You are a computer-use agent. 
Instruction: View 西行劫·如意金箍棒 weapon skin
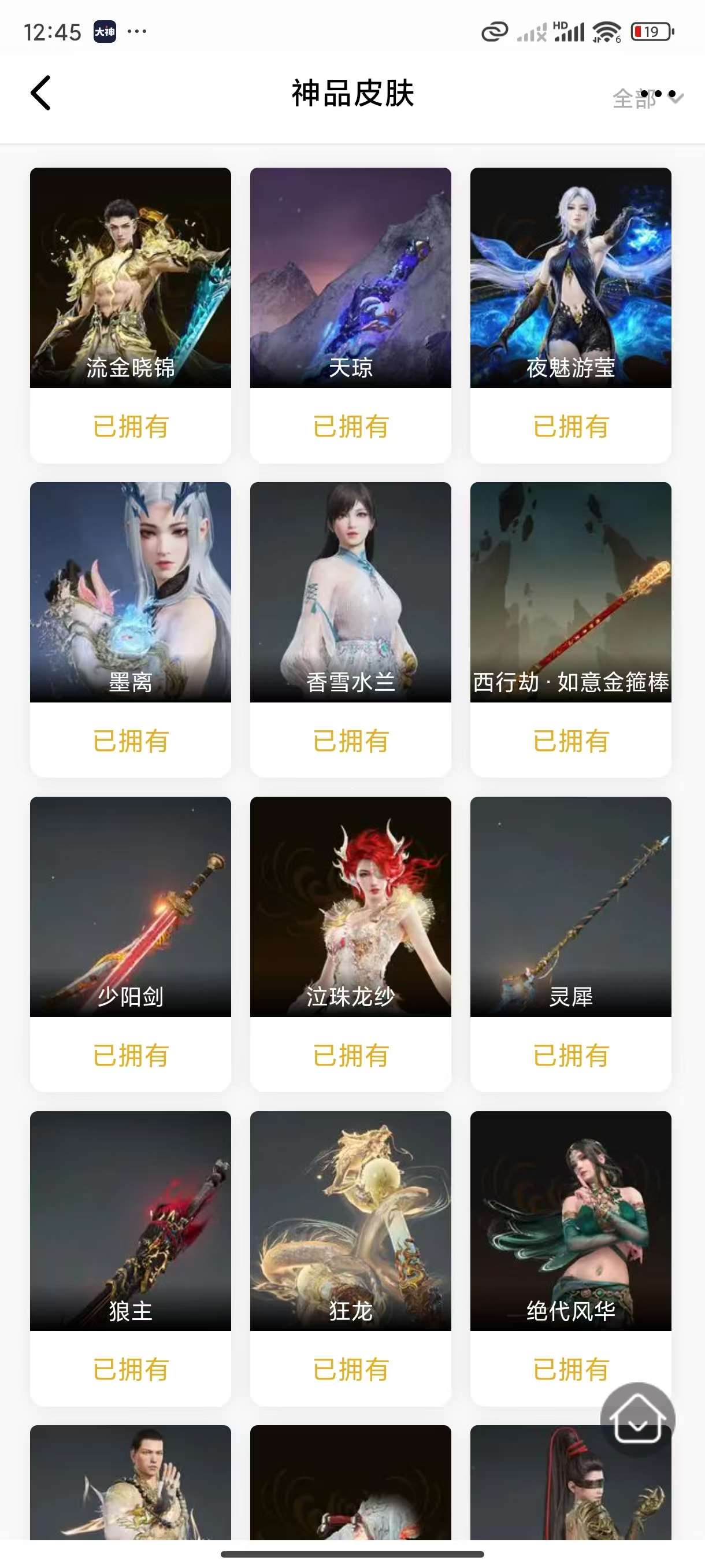coord(570,592)
